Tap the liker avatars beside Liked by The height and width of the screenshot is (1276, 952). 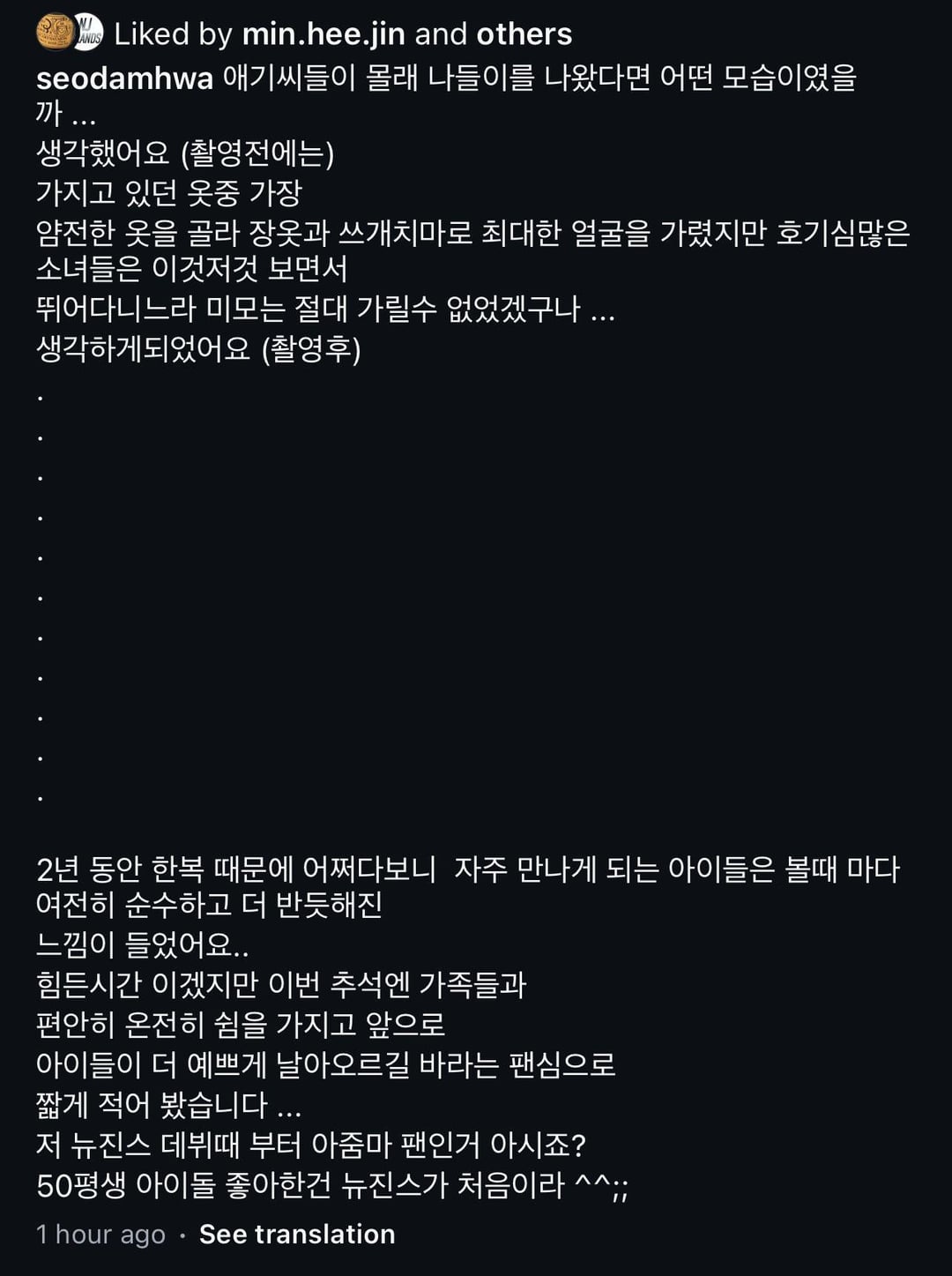click(x=71, y=33)
